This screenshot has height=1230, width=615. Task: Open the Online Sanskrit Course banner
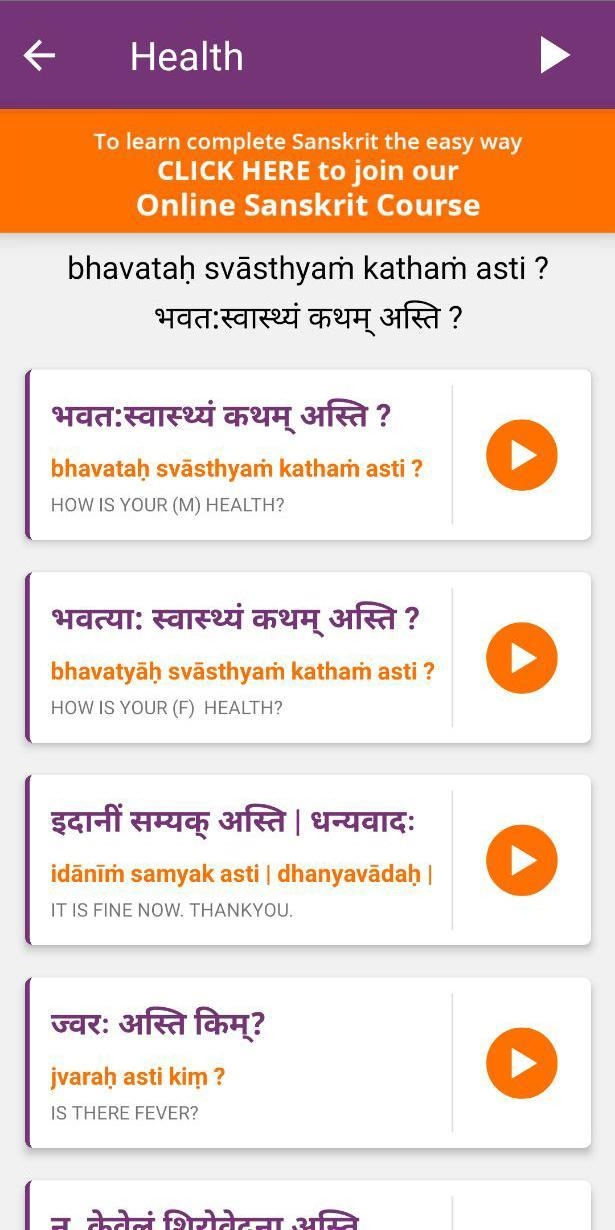(307, 172)
